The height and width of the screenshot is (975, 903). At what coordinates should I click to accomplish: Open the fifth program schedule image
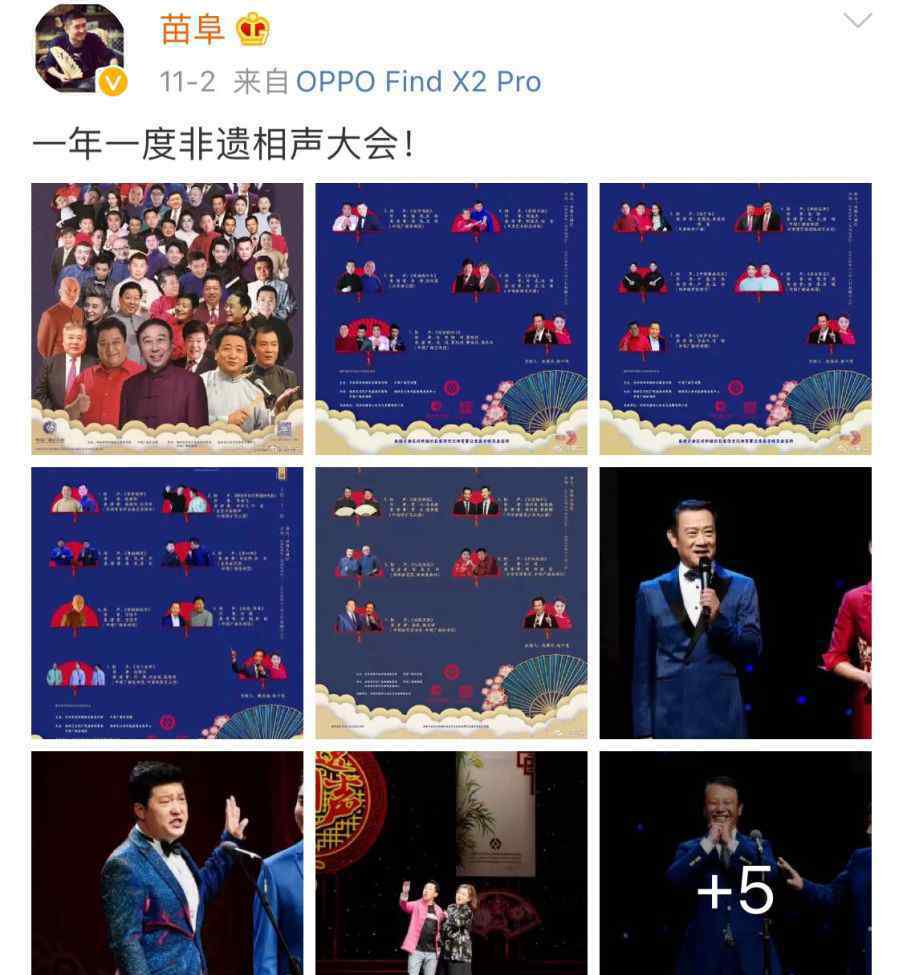[451, 603]
